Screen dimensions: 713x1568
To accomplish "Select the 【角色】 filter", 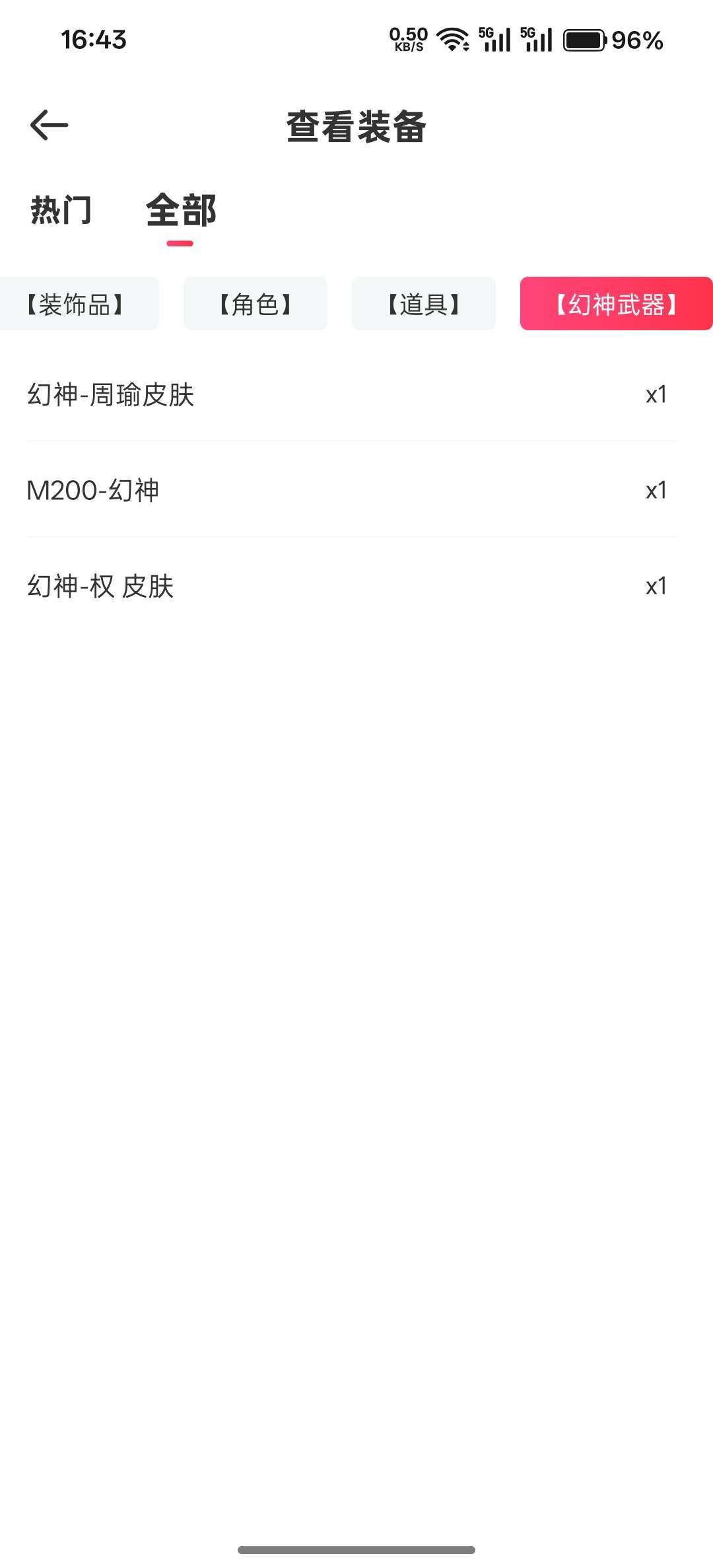I will point(255,304).
